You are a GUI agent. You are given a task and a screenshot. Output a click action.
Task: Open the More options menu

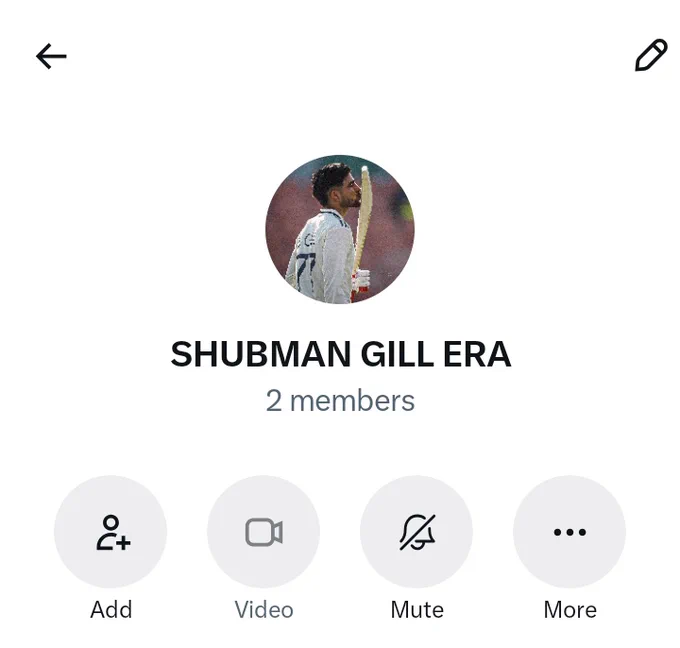[x=569, y=531]
